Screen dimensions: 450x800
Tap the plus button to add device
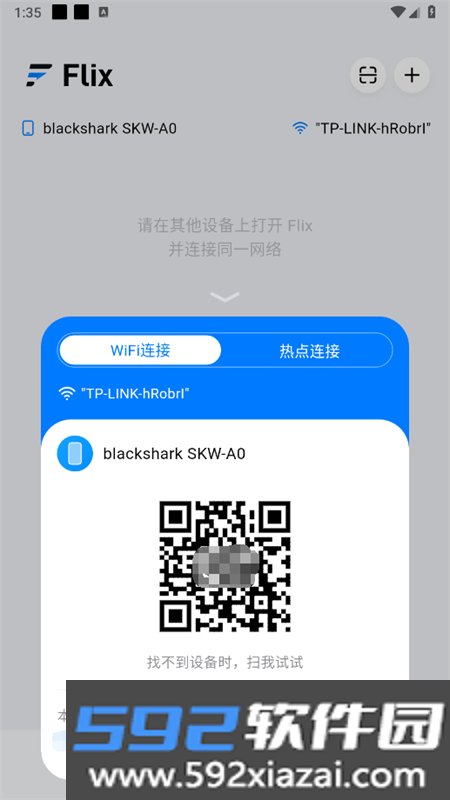pyautogui.click(x=412, y=76)
